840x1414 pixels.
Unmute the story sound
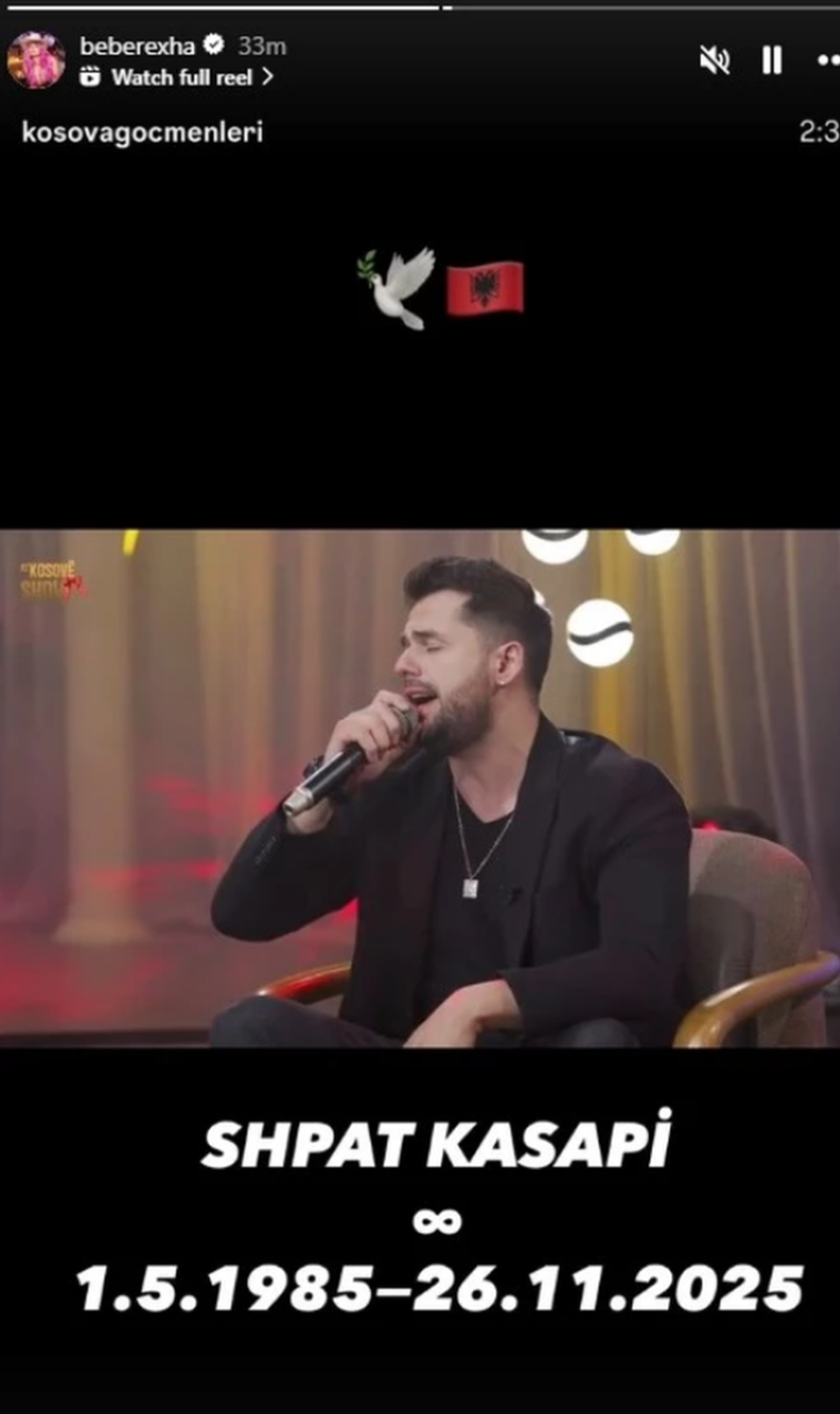point(714,62)
